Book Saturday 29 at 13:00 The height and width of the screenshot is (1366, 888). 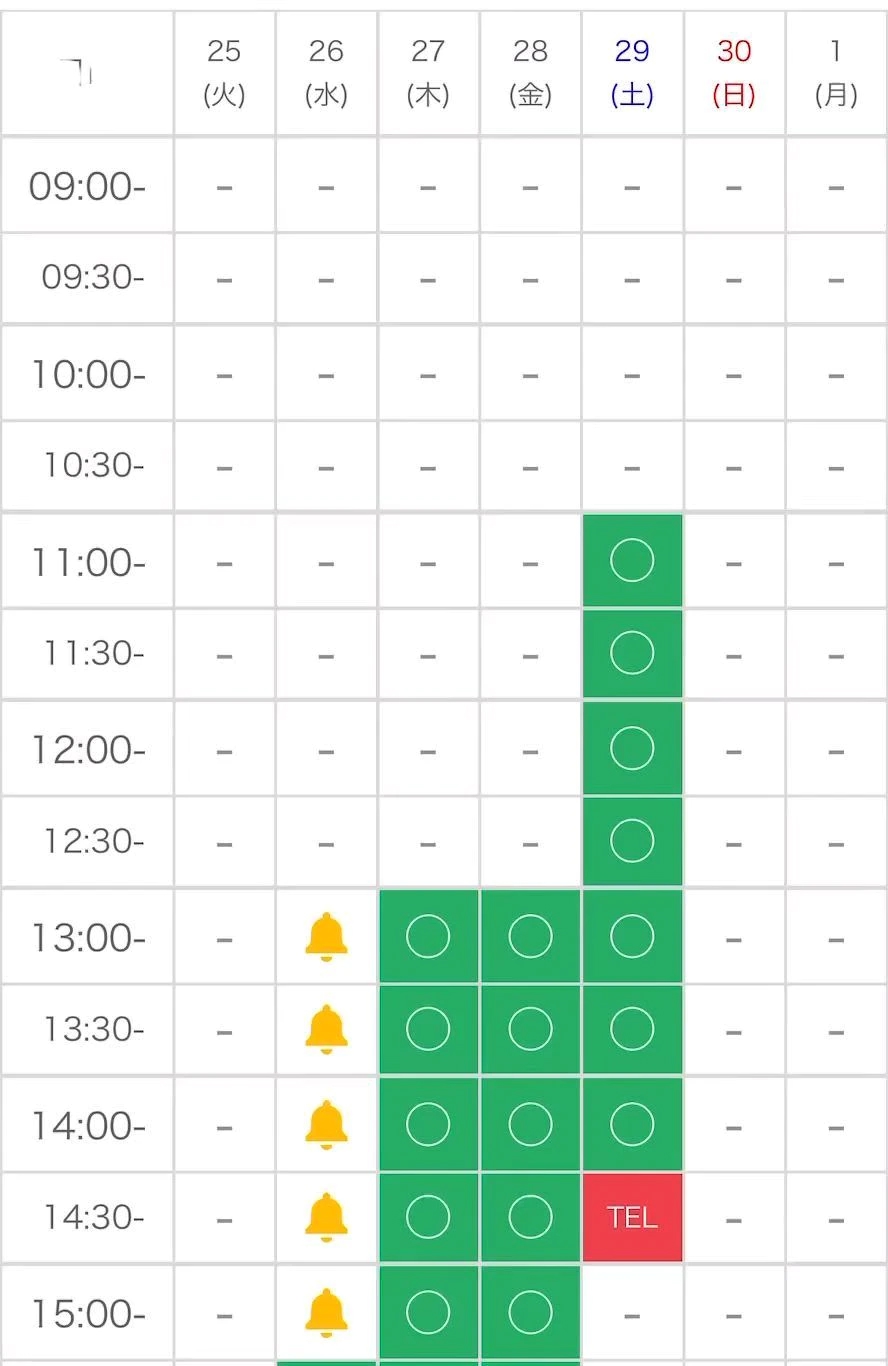pos(632,937)
